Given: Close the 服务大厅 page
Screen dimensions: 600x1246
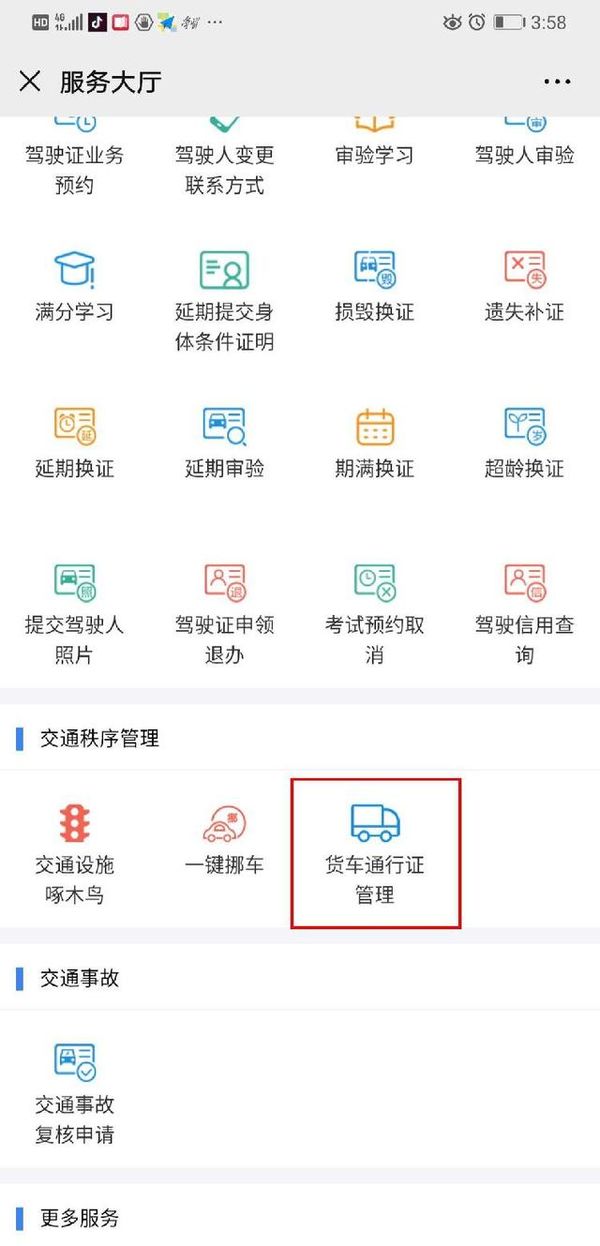Looking at the screenshot, I should 30,82.
